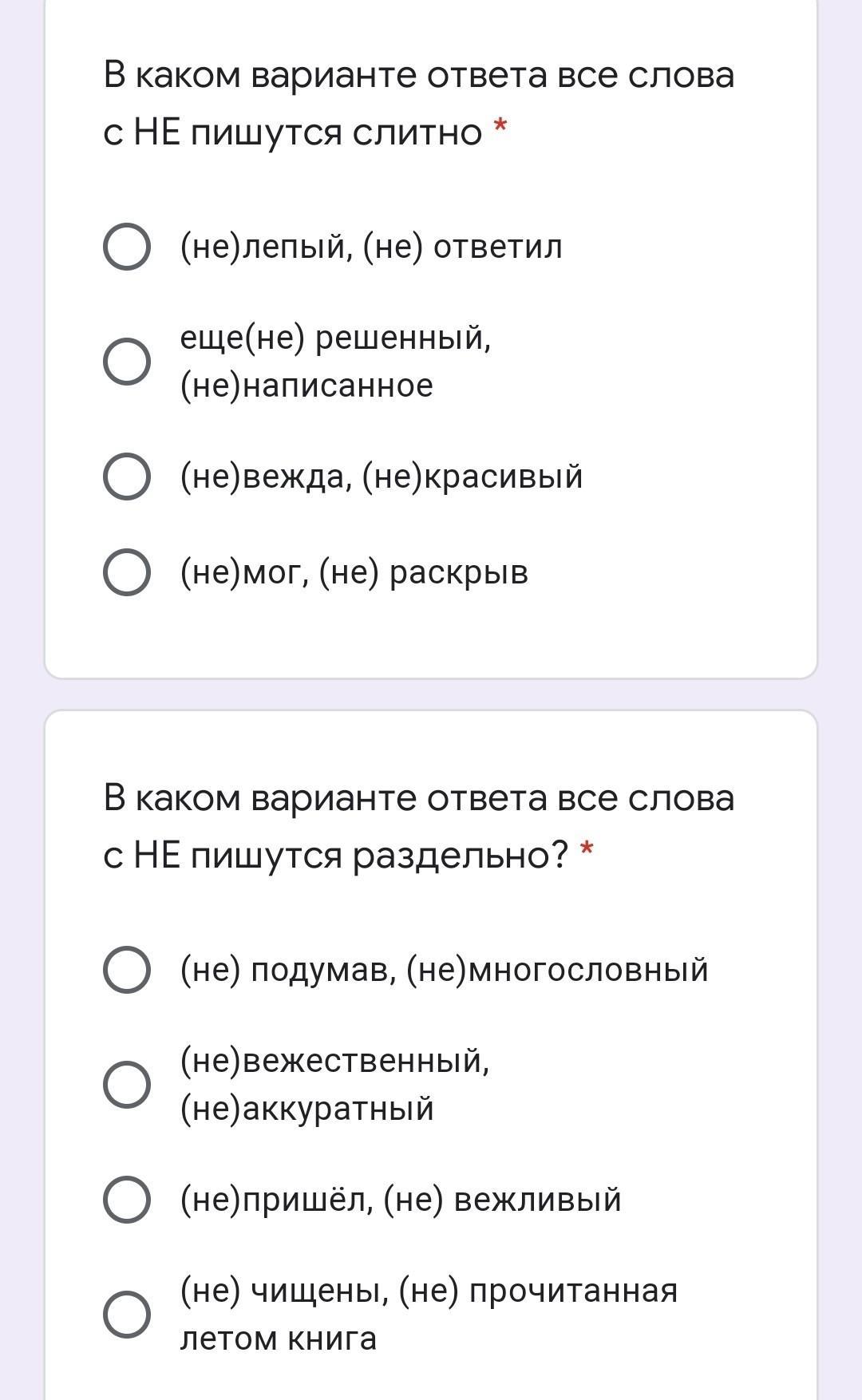Choose еще(не) решенный, (не)написанное answer
This screenshot has width=862, height=1400.
click(x=127, y=361)
